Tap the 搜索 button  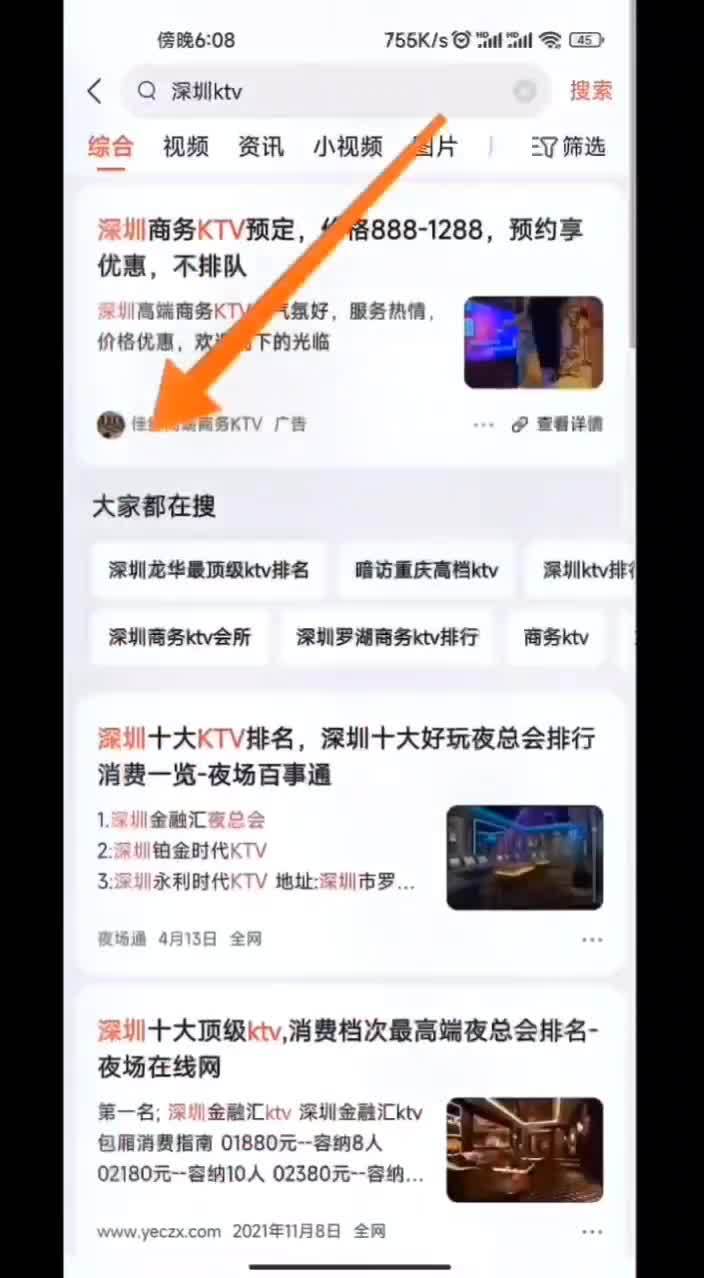point(591,91)
